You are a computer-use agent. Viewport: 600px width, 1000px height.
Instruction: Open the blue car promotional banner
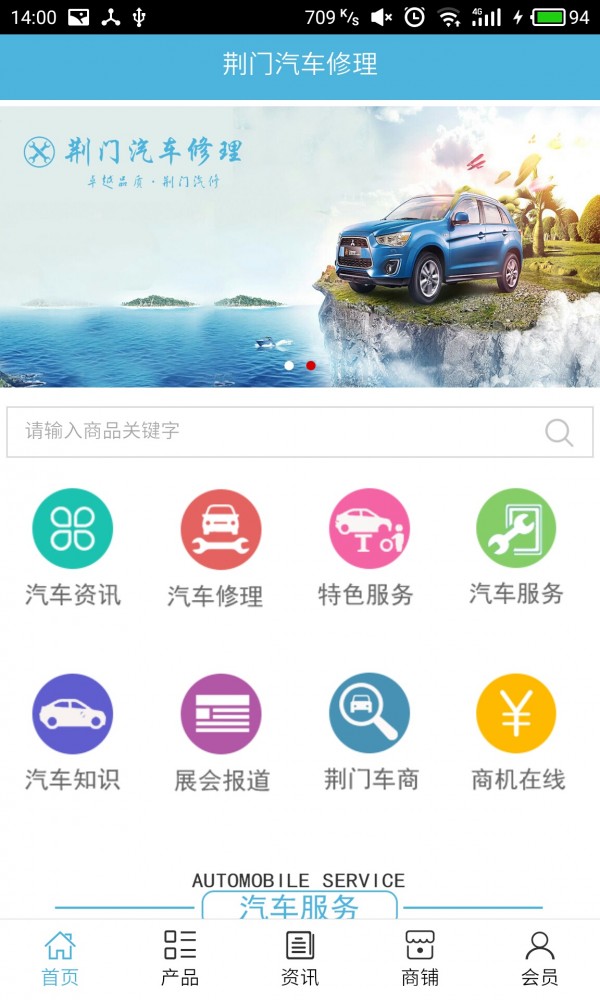[300, 247]
